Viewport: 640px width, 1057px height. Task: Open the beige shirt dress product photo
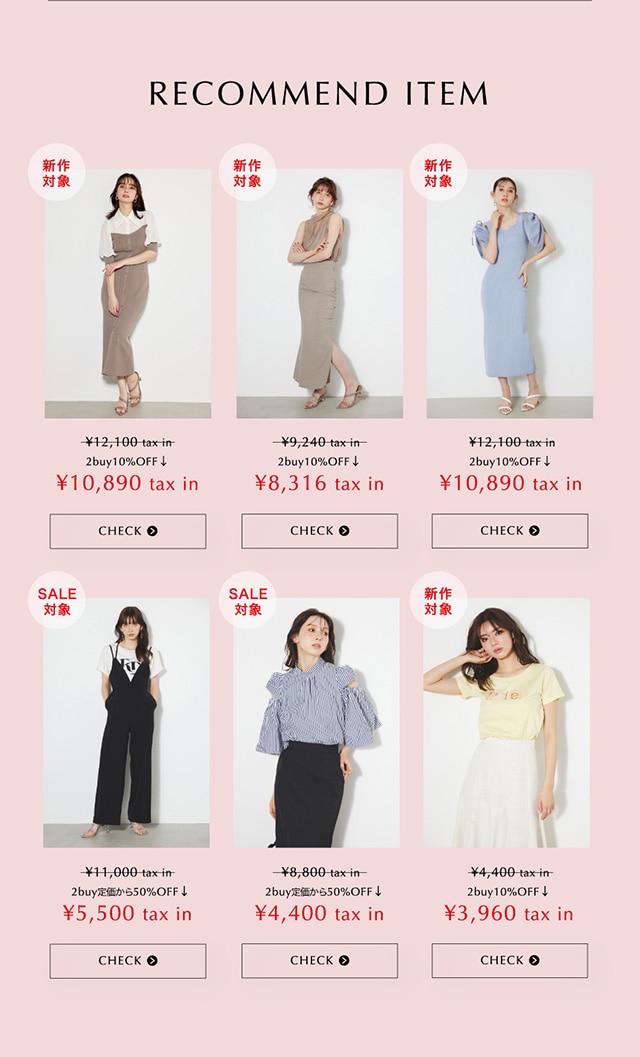tap(128, 294)
